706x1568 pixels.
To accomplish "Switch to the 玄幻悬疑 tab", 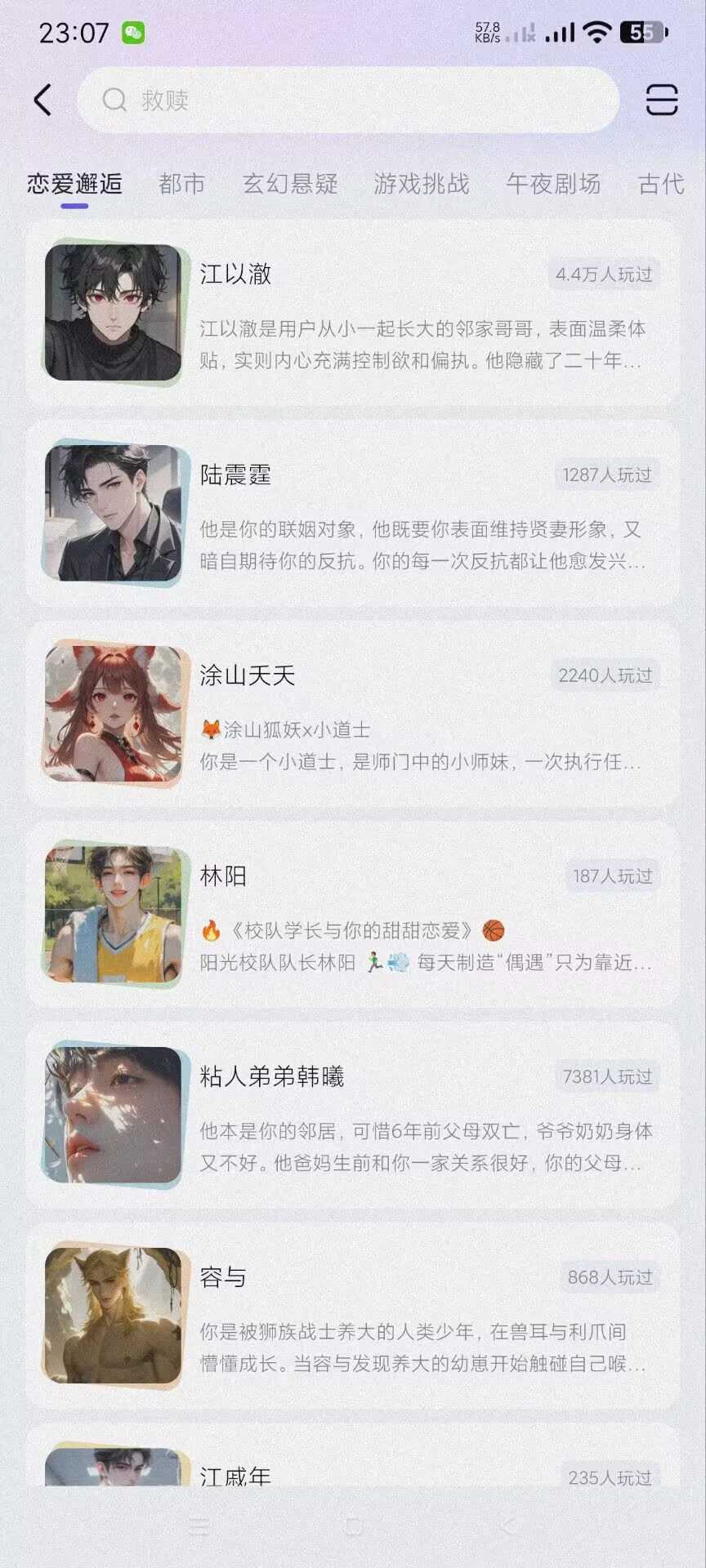I will point(290,184).
